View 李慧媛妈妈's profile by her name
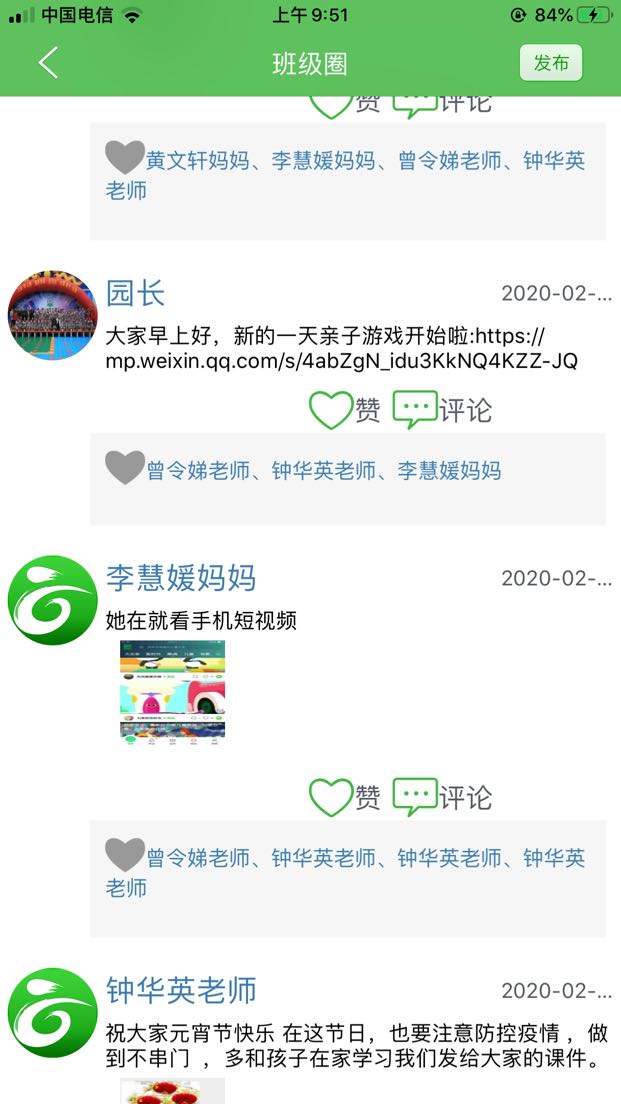This screenshot has height=1104, width=621. click(x=181, y=578)
